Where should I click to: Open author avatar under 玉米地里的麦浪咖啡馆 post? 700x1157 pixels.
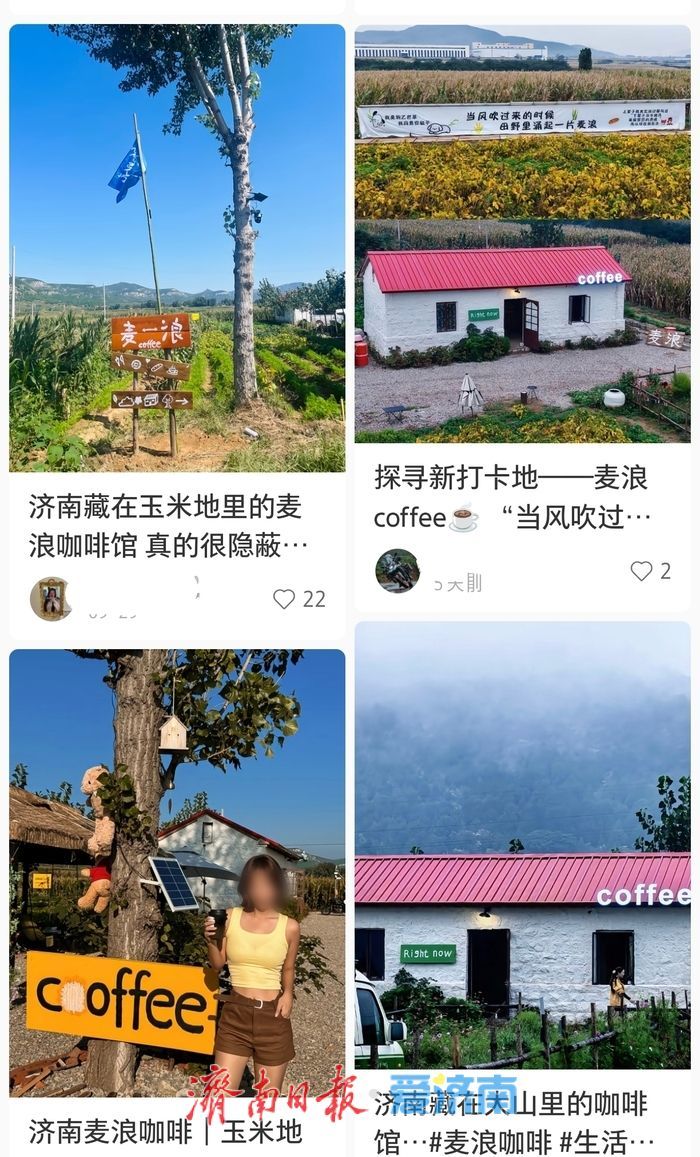[x=49, y=598]
